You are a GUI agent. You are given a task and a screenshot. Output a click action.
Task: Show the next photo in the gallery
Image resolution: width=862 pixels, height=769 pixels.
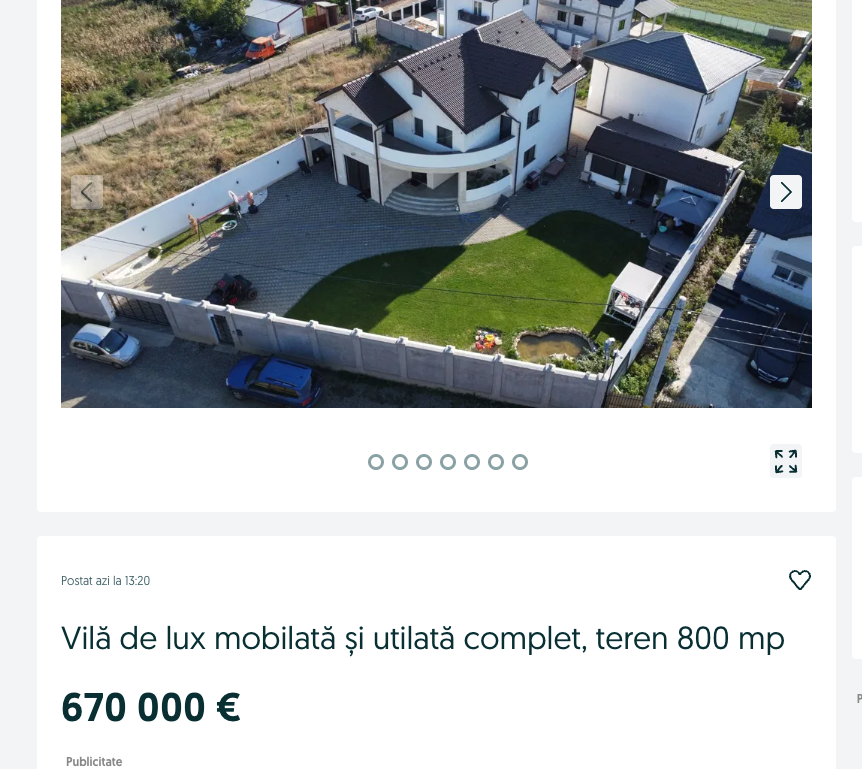(785, 192)
